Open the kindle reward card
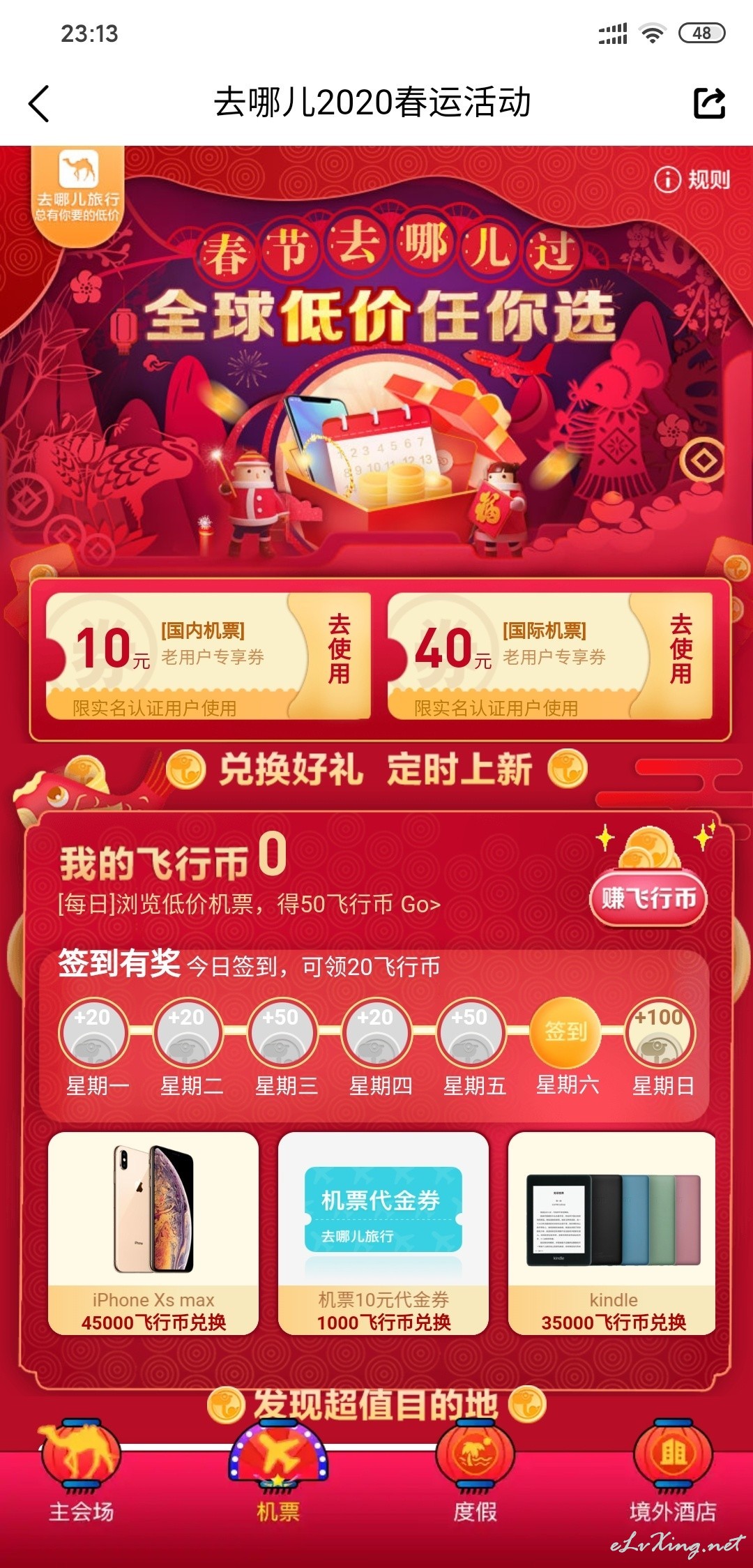This screenshot has height=1568, width=753. pos(613,1233)
